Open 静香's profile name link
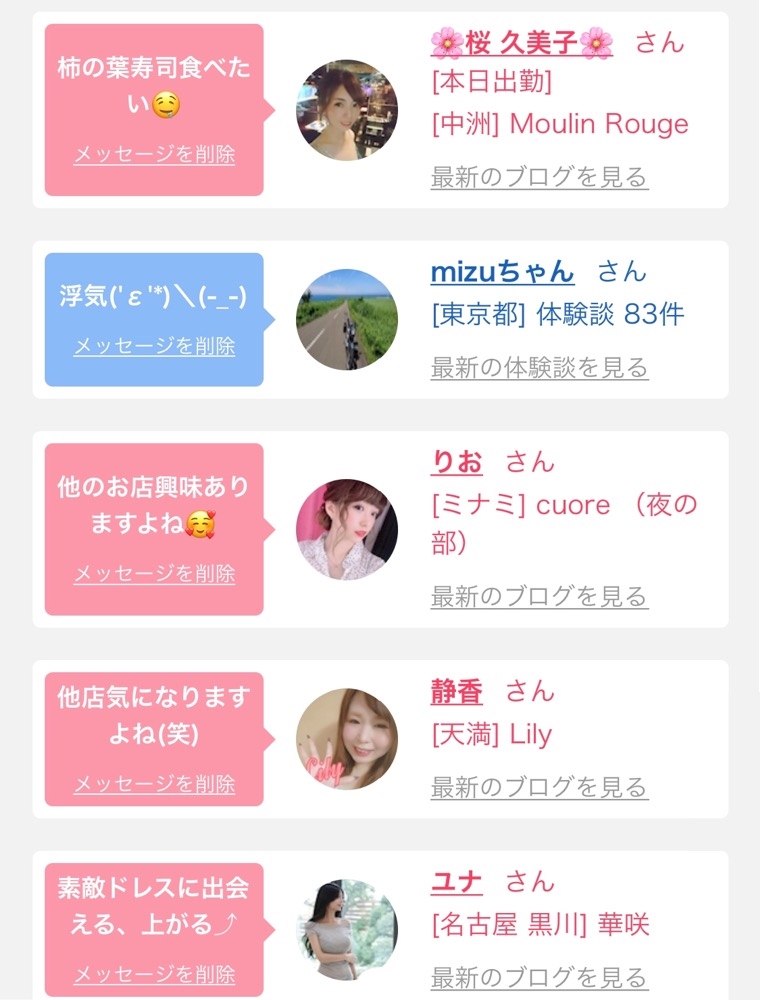Screen dimensions: 760x1000 pyautogui.click(x=457, y=691)
